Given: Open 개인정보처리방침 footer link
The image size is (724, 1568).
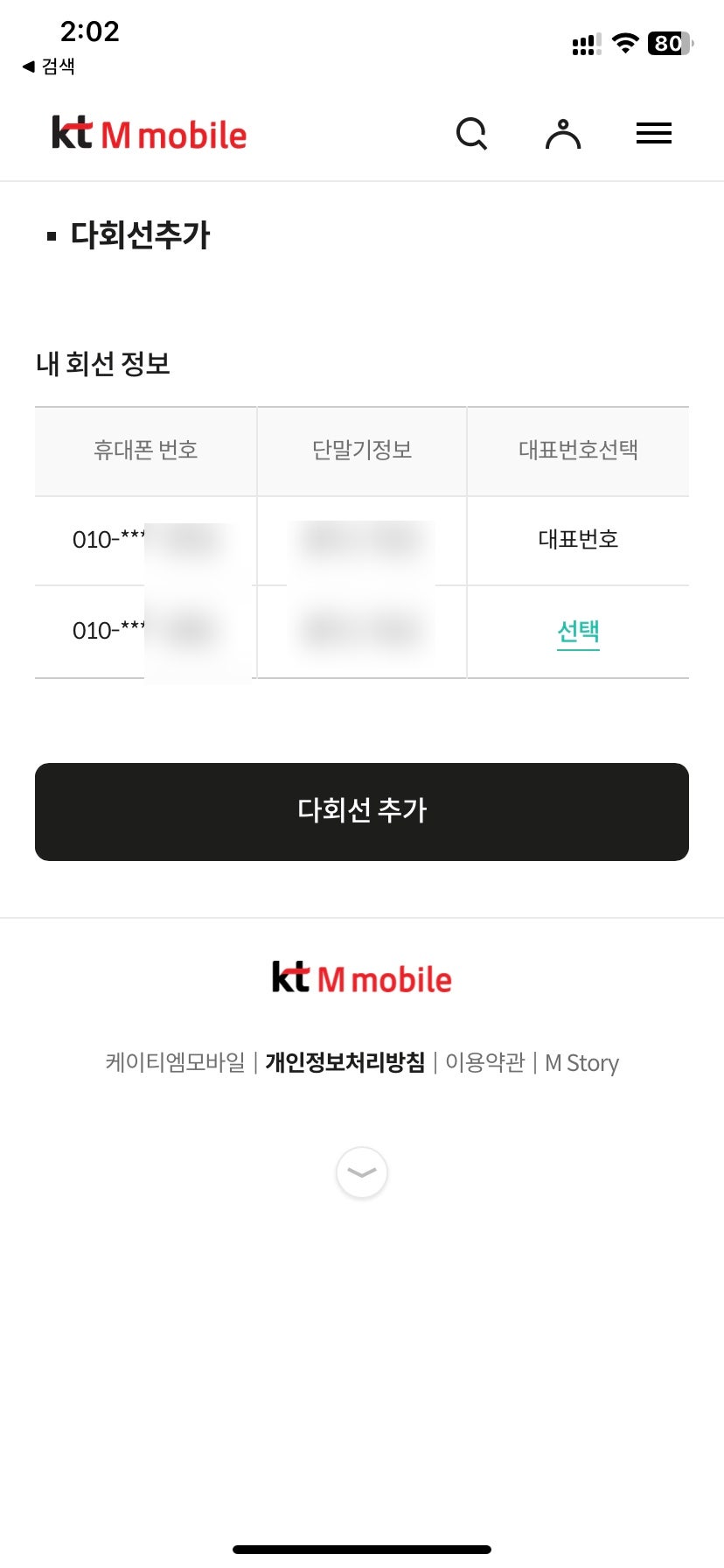Looking at the screenshot, I should click(x=345, y=1062).
